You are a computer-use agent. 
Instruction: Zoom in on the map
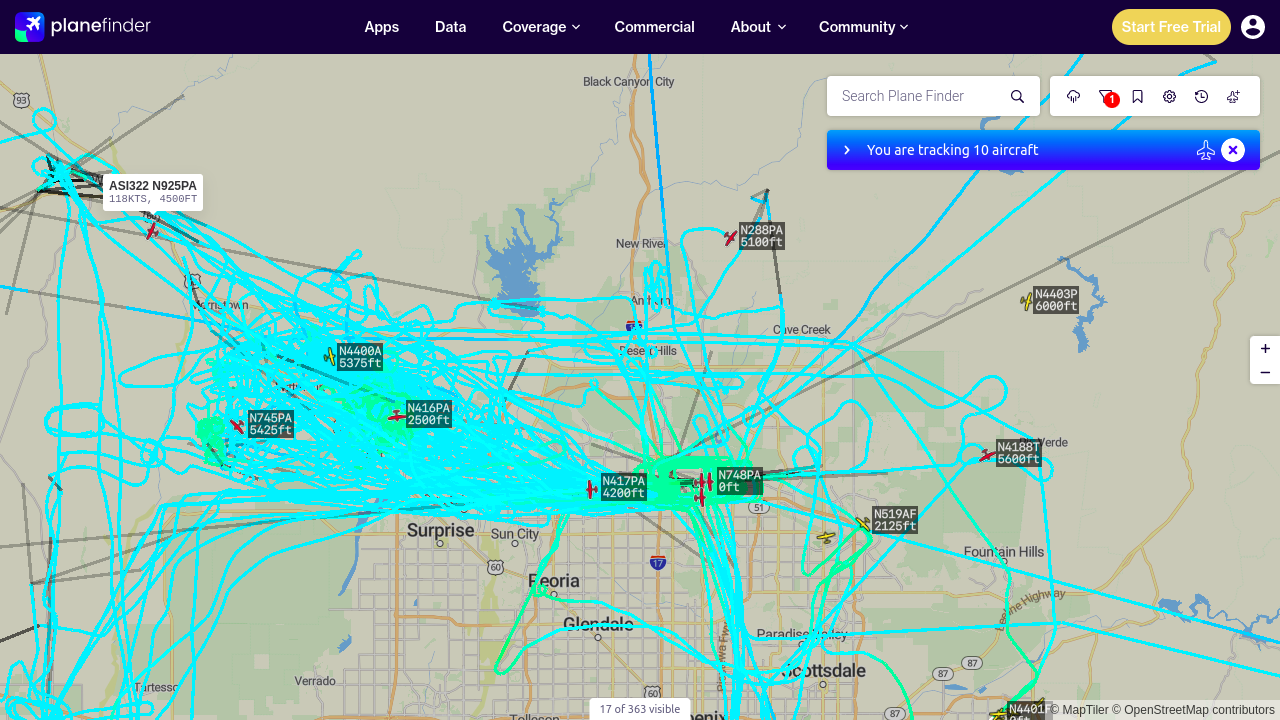(1265, 349)
